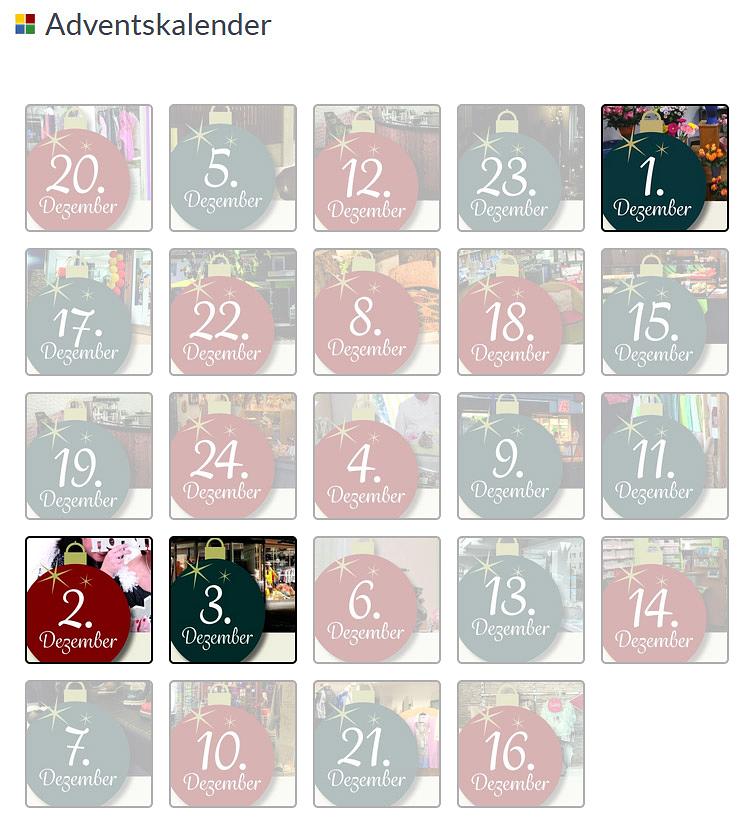Open the 1. Dezember calendar door

click(x=664, y=168)
